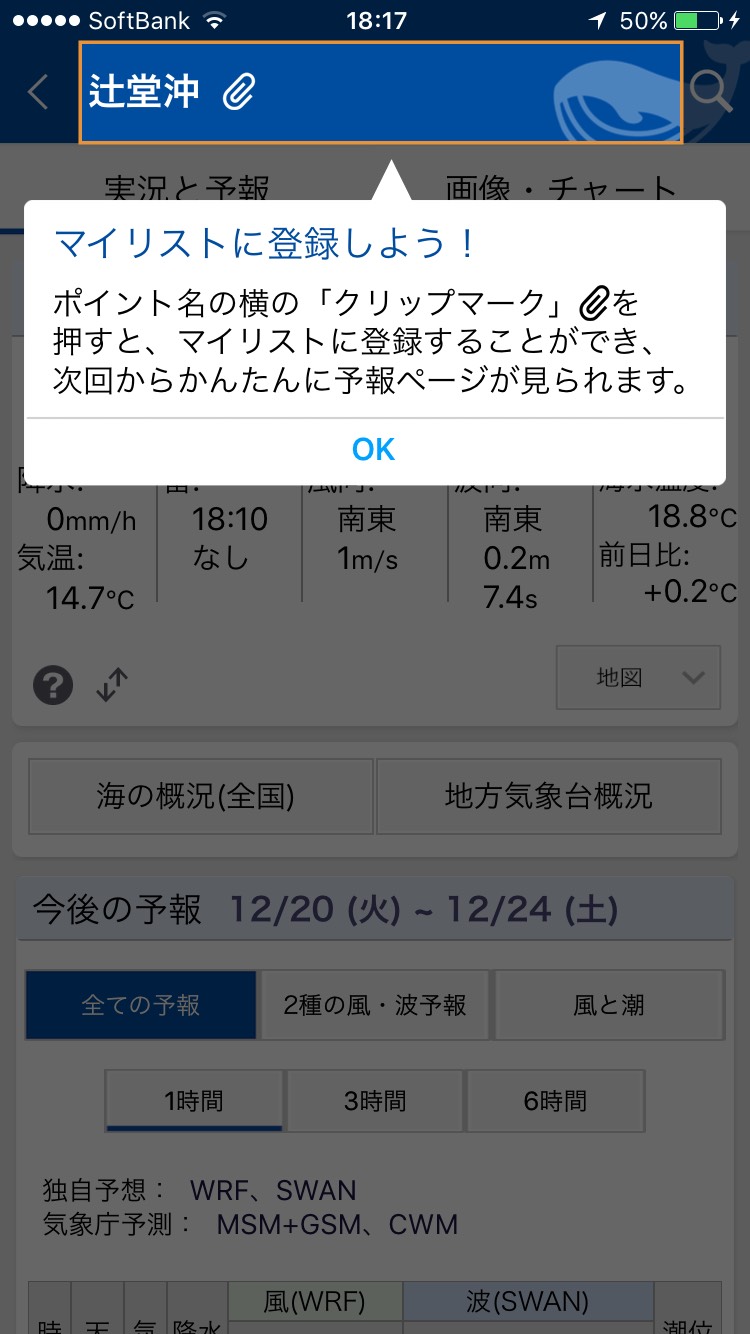Tap the clip mark next to 辻堂沖
Viewport: 750px width, 1334px height.
238,92
